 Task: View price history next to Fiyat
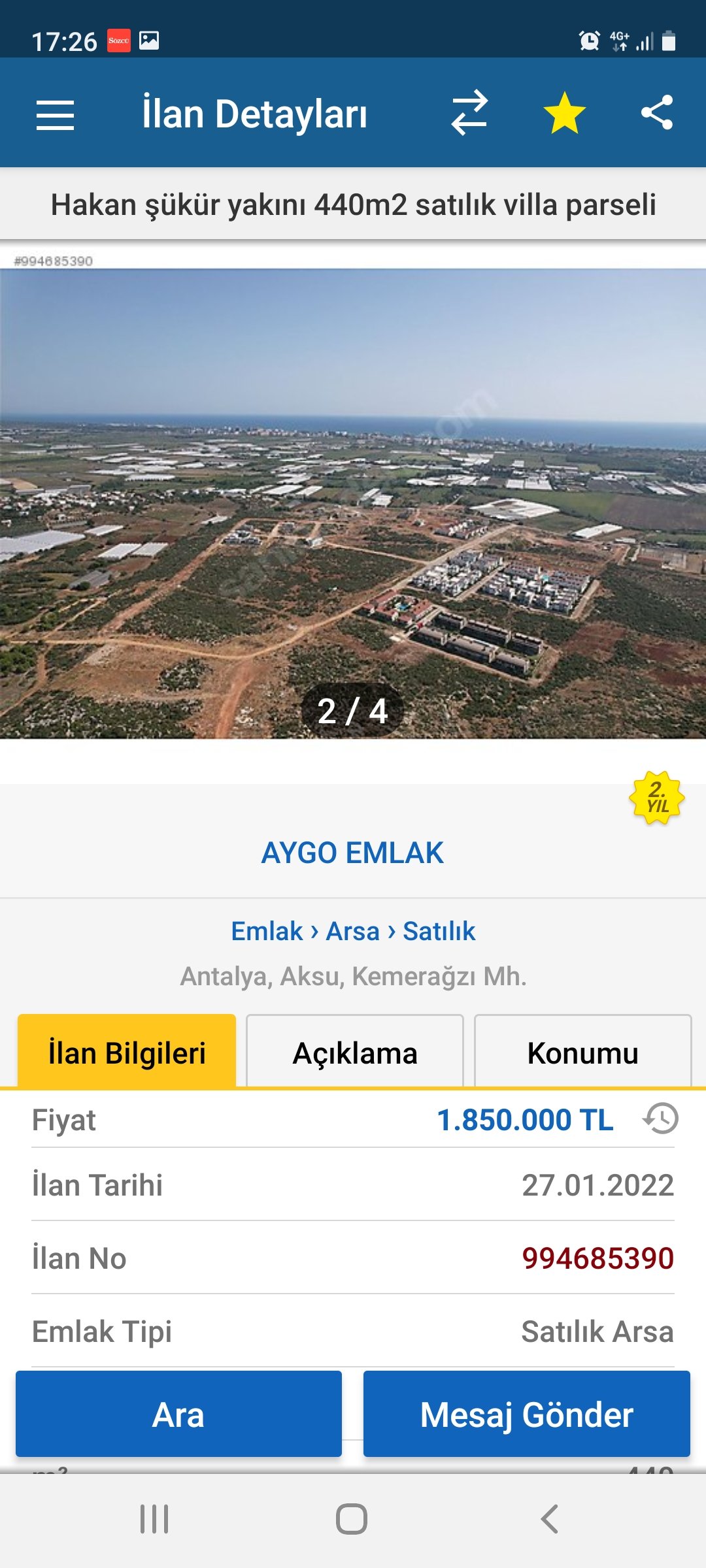661,1119
